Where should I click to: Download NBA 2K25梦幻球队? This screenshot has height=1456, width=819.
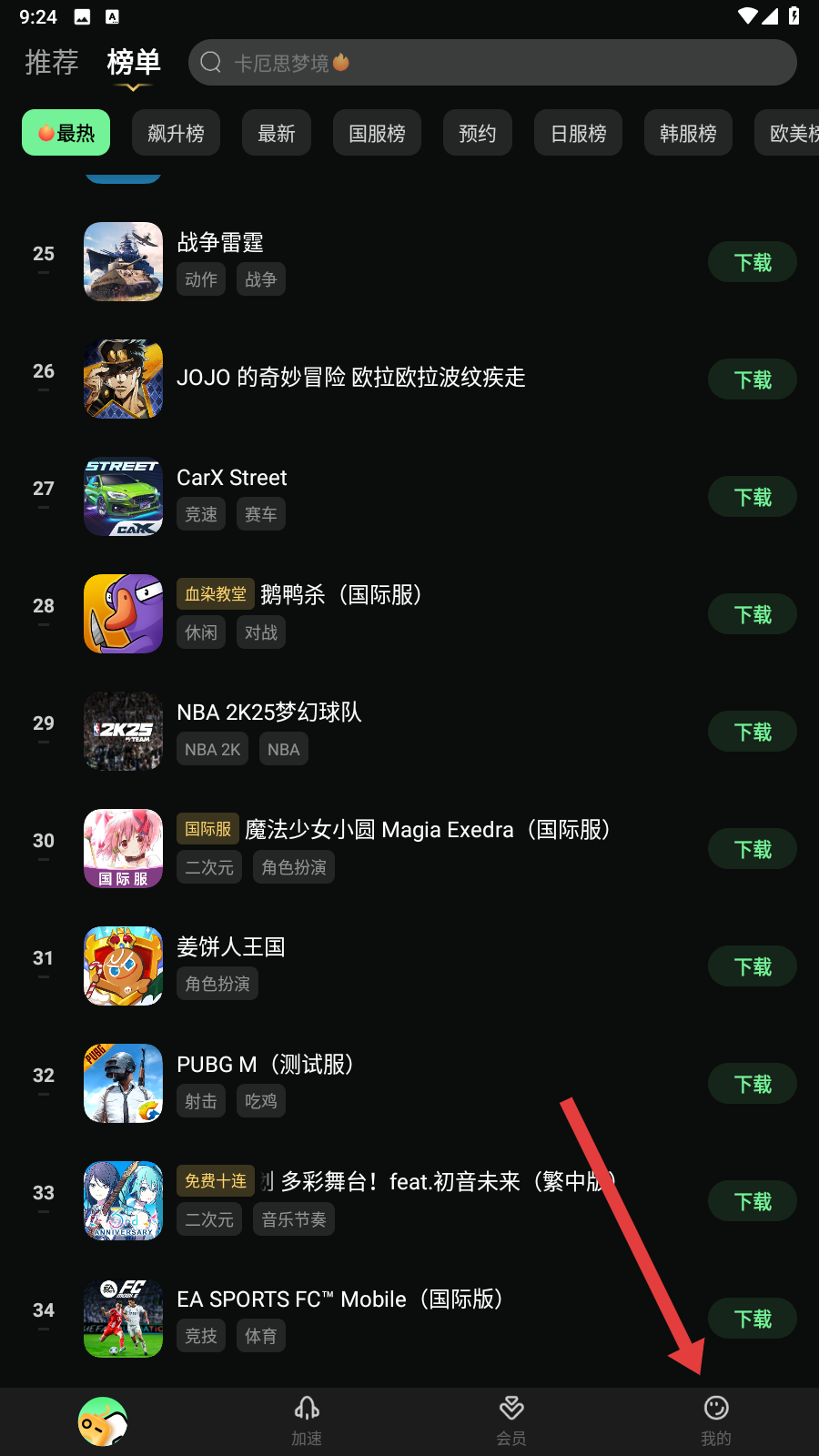click(752, 732)
